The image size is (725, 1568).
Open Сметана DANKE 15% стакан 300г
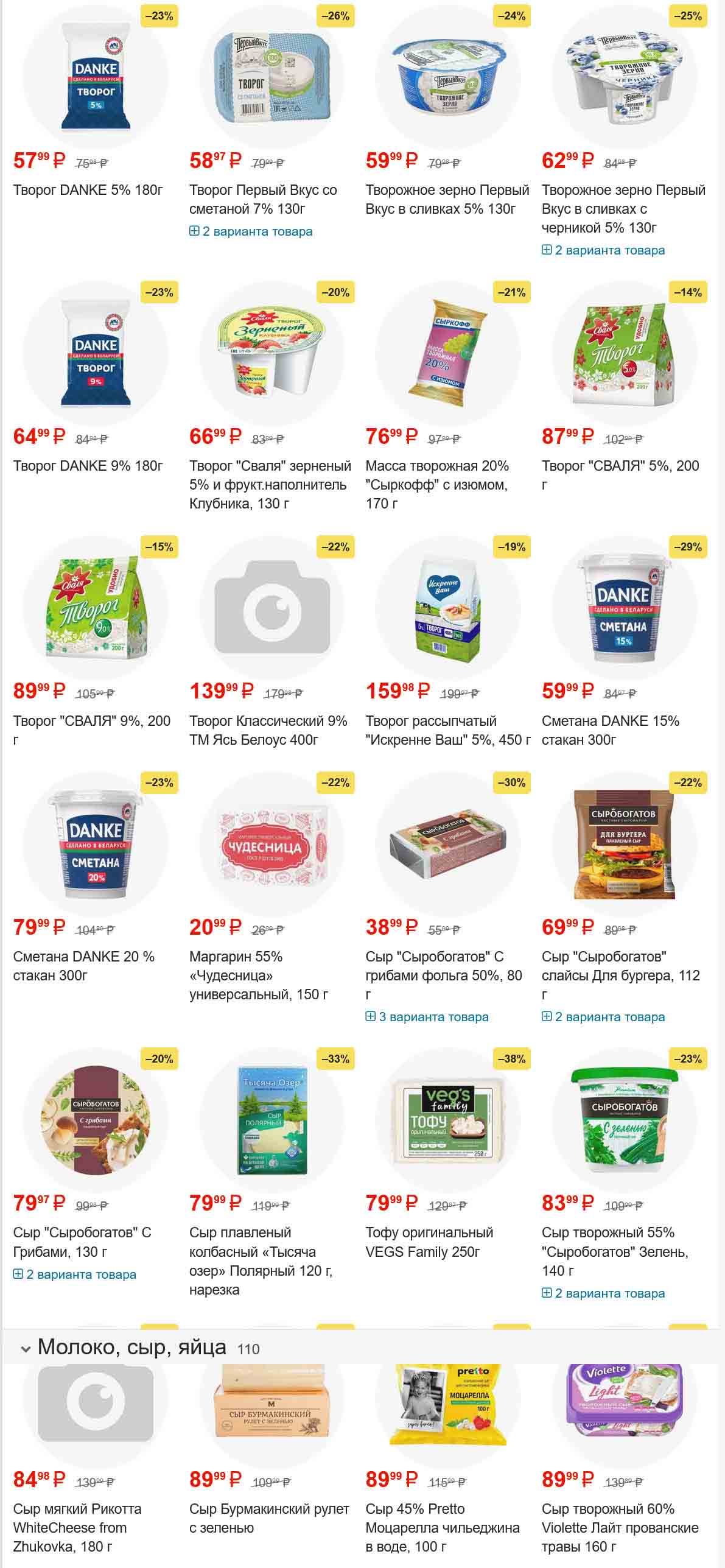point(610,730)
